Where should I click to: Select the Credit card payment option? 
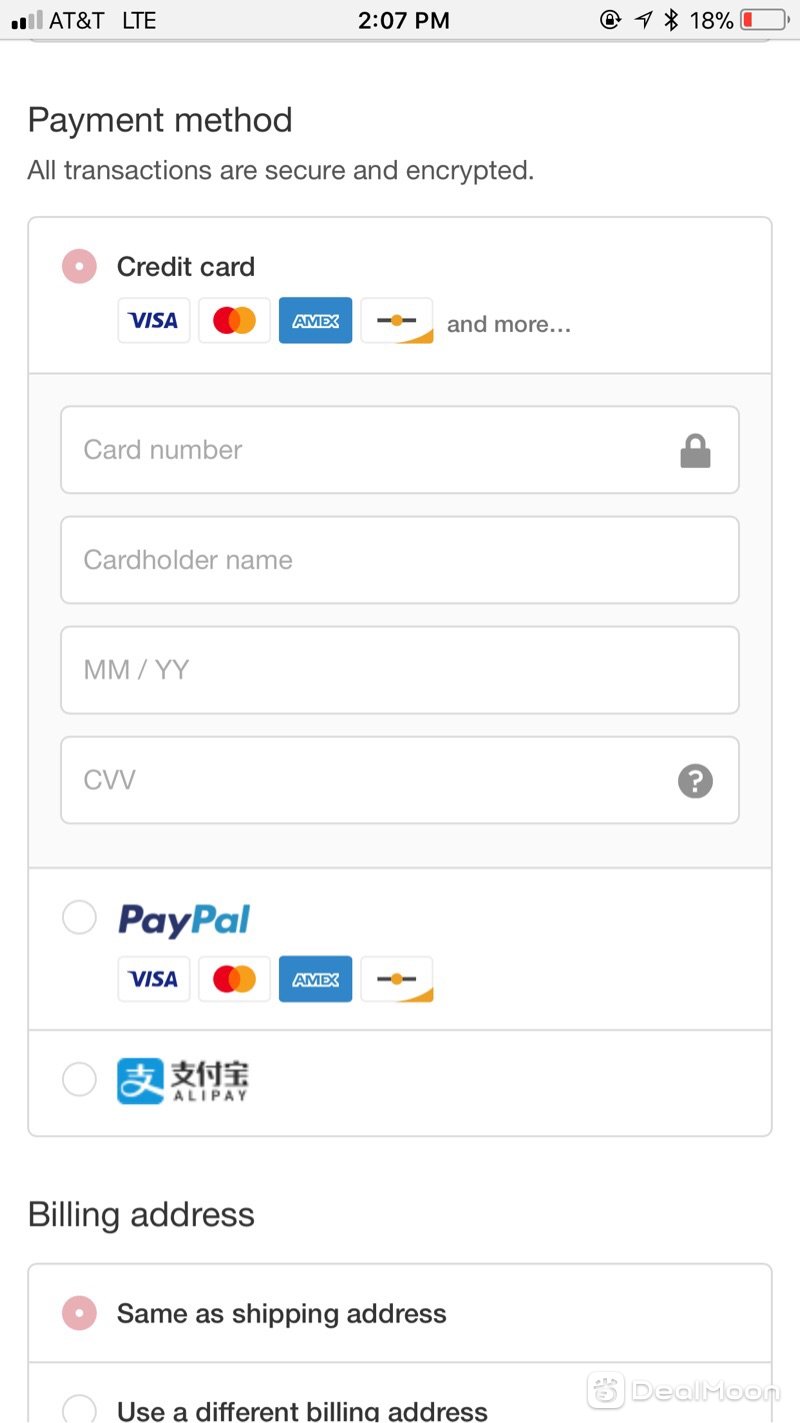tap(79, 267)
